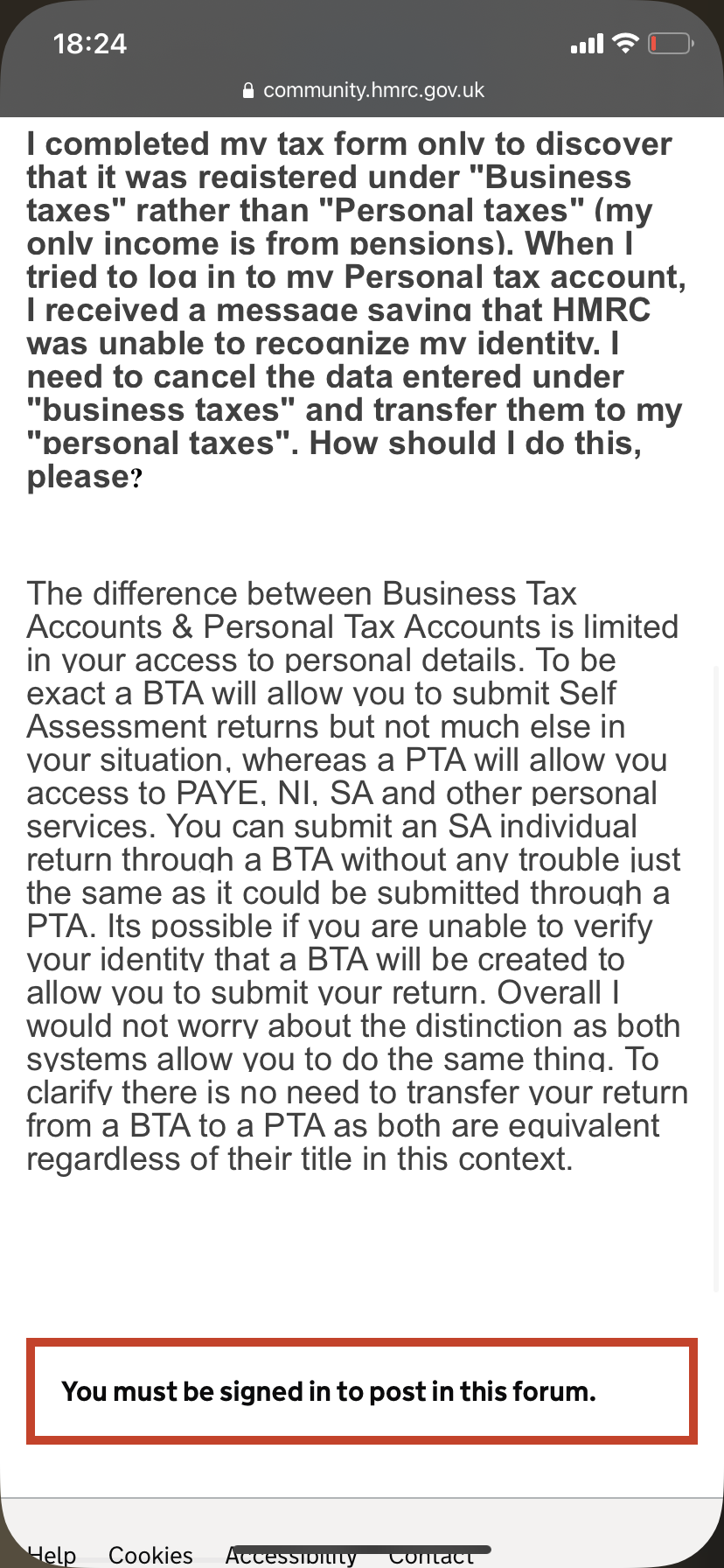The height and width of the screenshot is (1568, 724).
Task: Open the Help footer link
Action: pos(52,1555)
